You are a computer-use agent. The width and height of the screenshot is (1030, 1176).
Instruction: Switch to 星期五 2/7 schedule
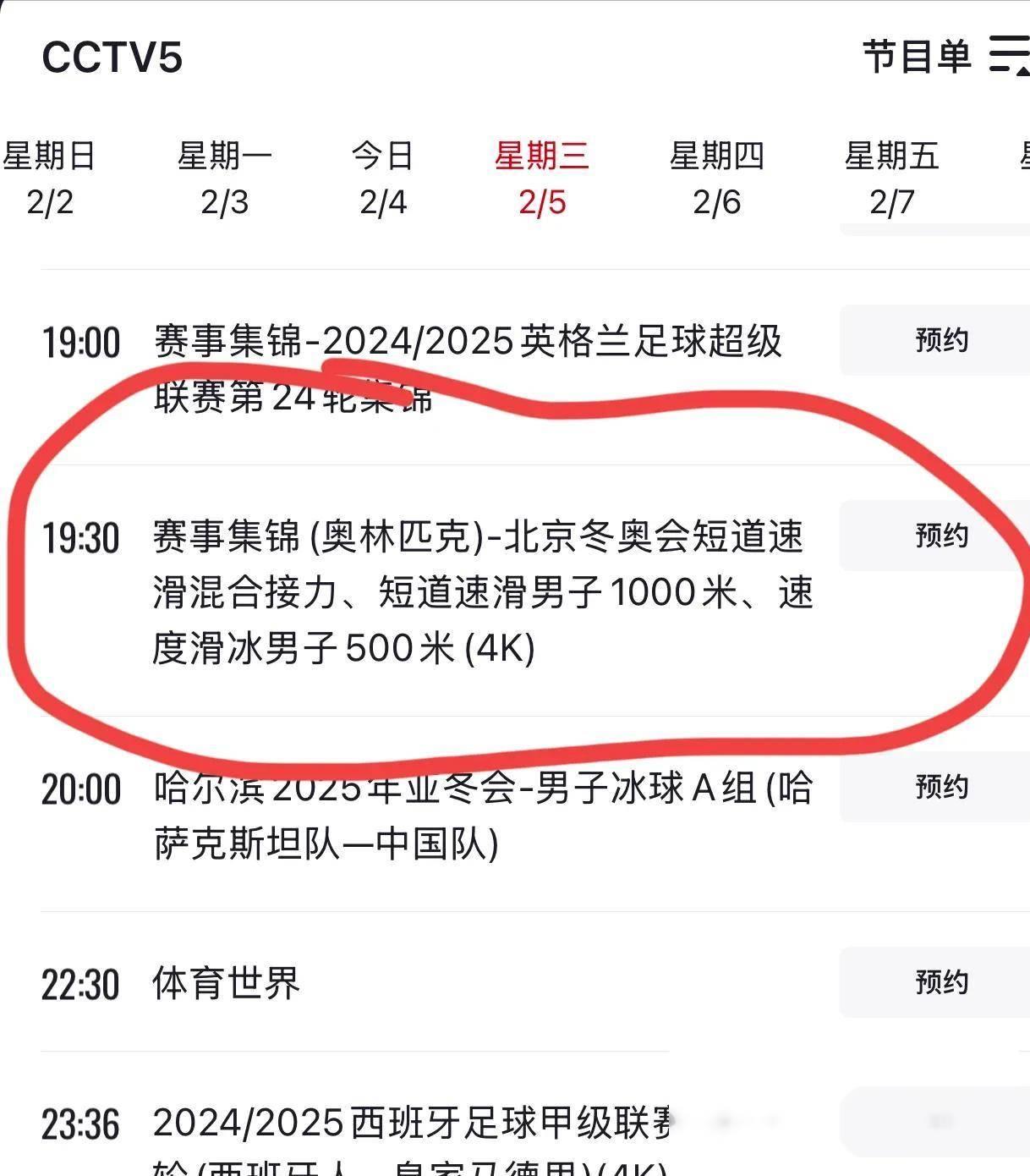click(x=891, y=179)
